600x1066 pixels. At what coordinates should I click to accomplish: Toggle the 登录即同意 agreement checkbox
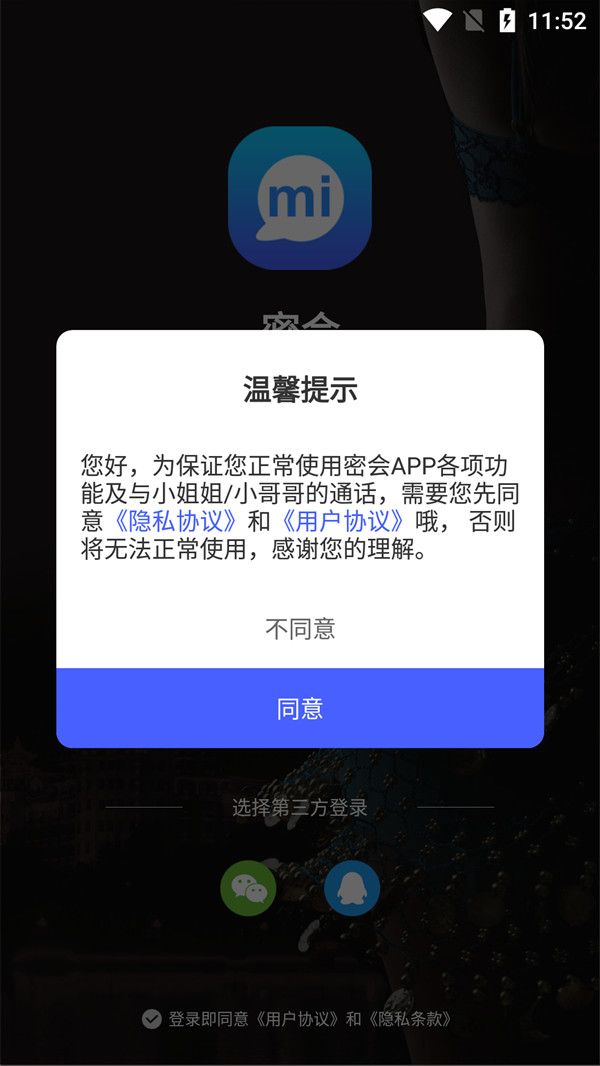(152, 1019)
